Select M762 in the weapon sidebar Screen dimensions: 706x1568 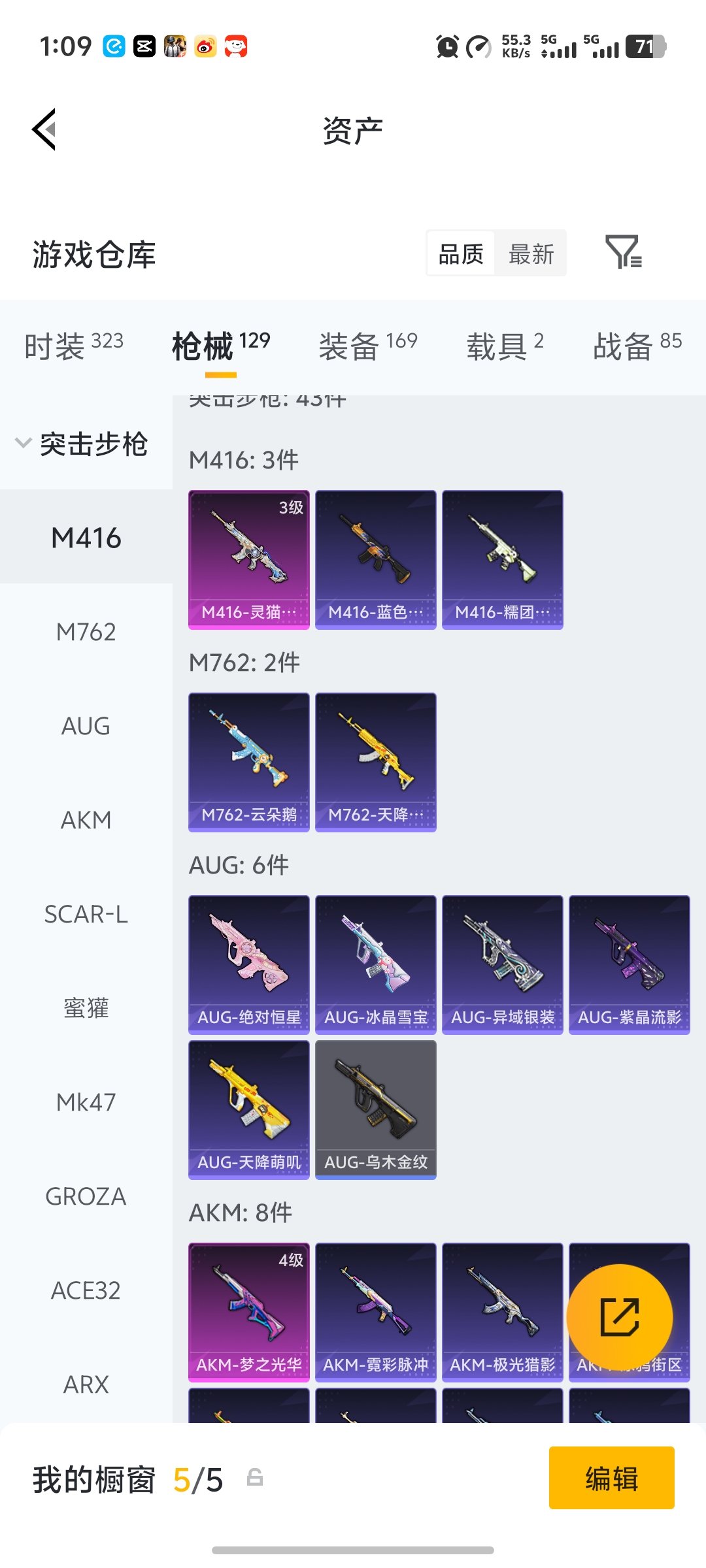click(x=86, y=631)
